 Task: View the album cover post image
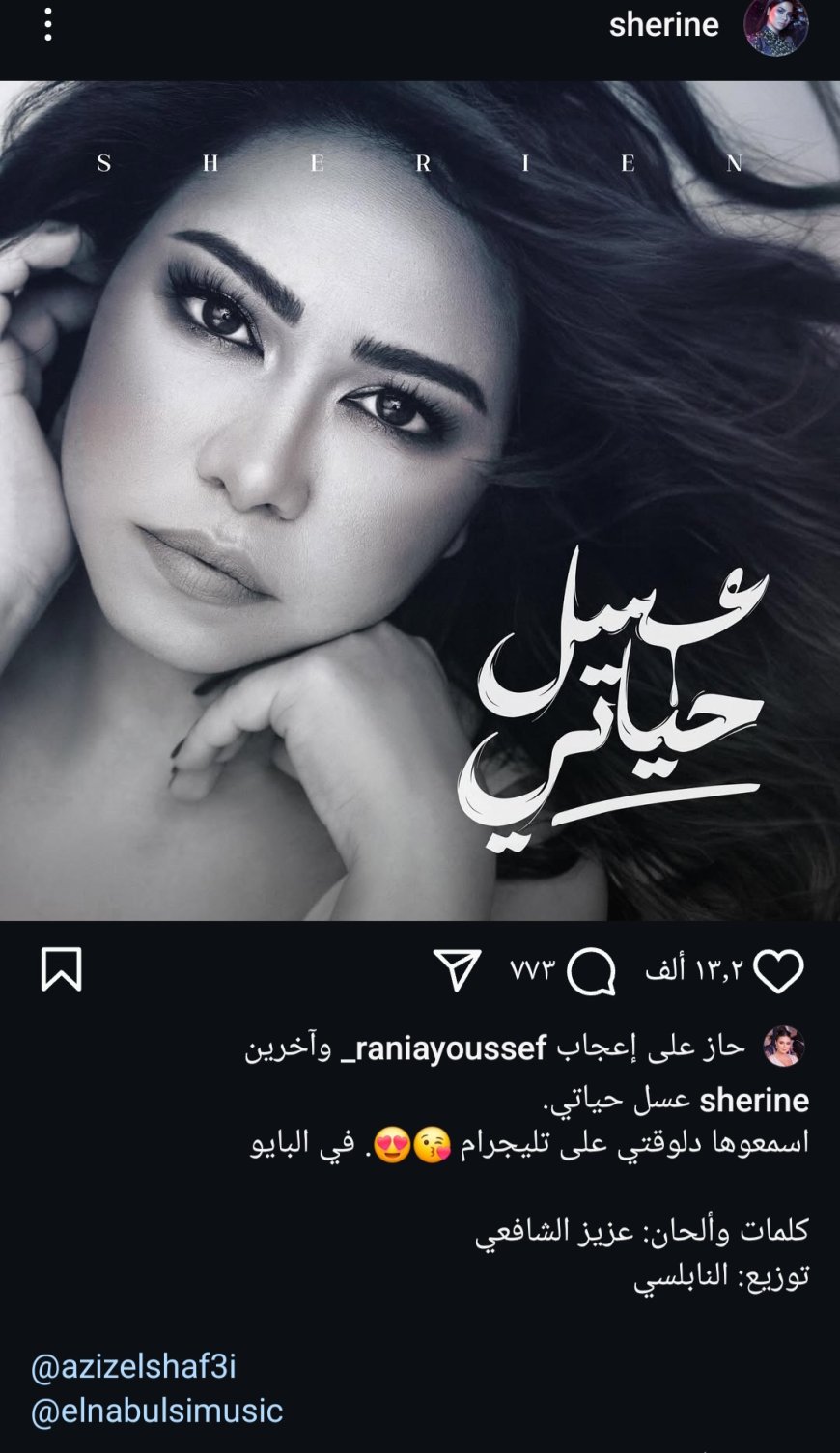click(420, 500)
